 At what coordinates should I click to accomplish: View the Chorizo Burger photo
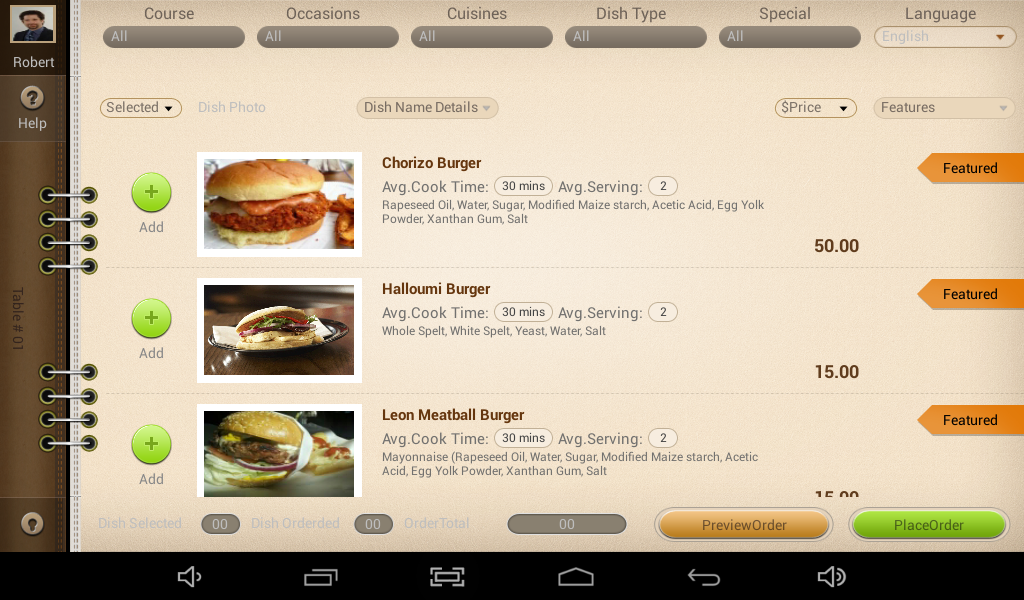(280, 204)
